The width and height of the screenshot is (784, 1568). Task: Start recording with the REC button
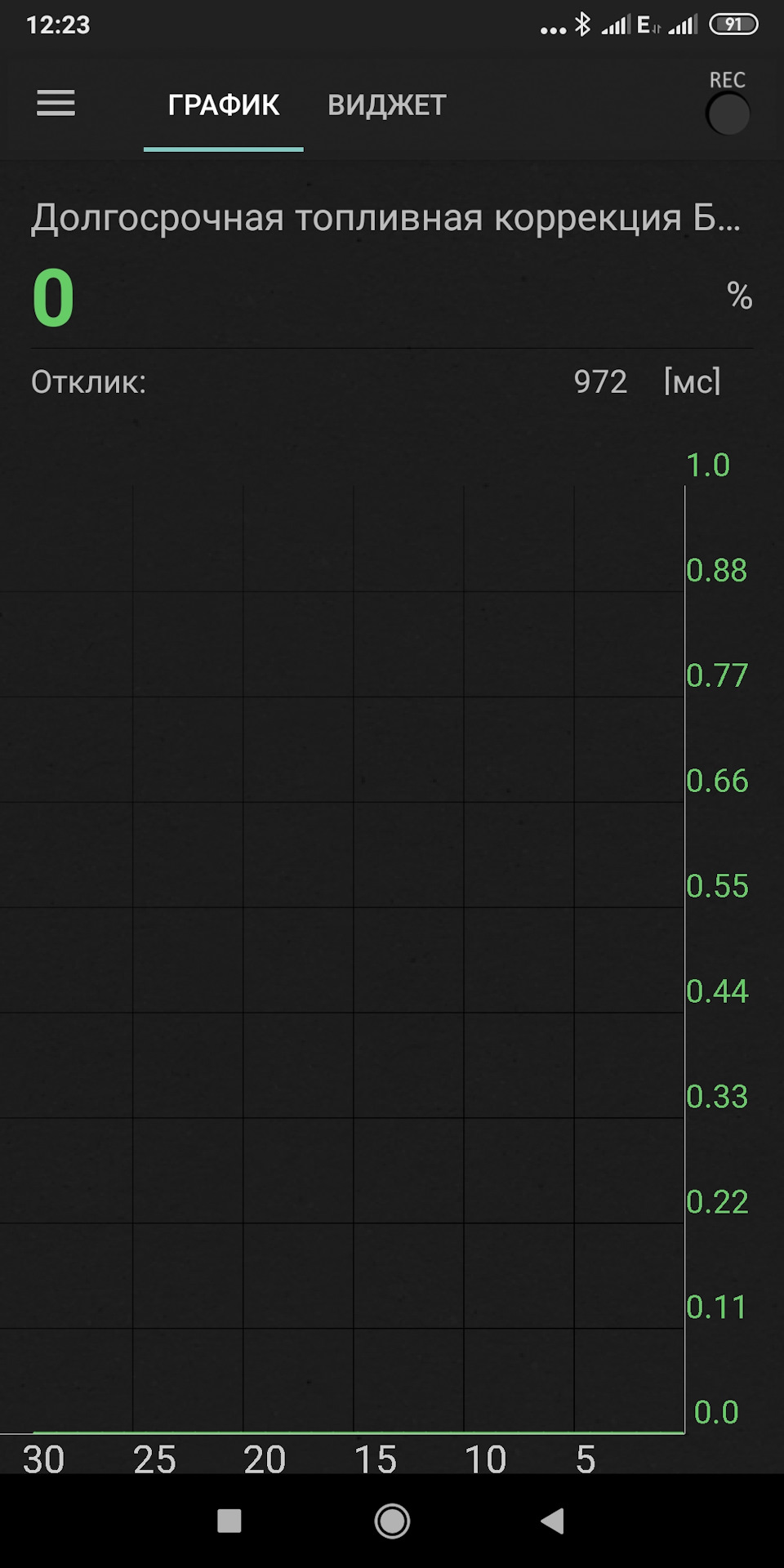727,114
